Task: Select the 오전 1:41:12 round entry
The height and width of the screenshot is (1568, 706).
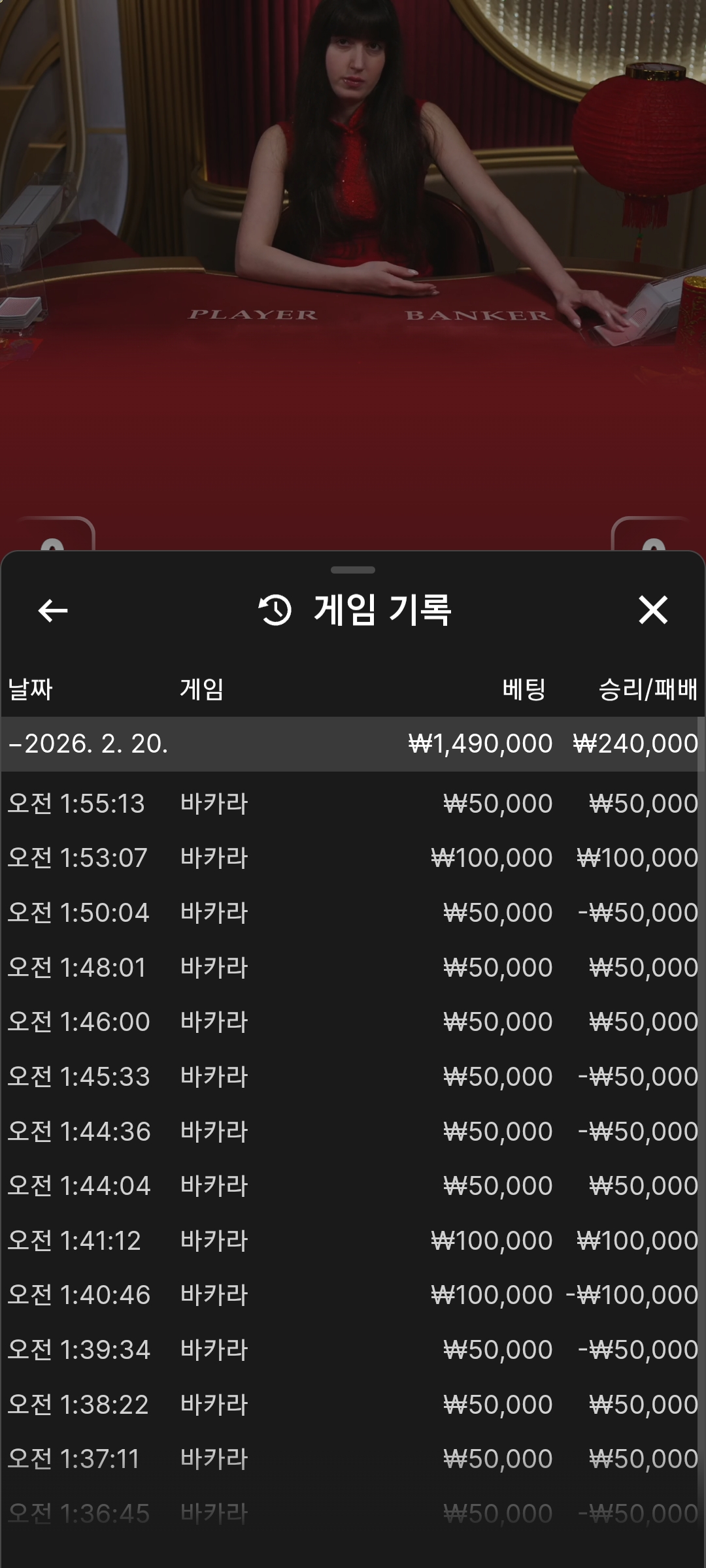Action: tap(353, 1241)
